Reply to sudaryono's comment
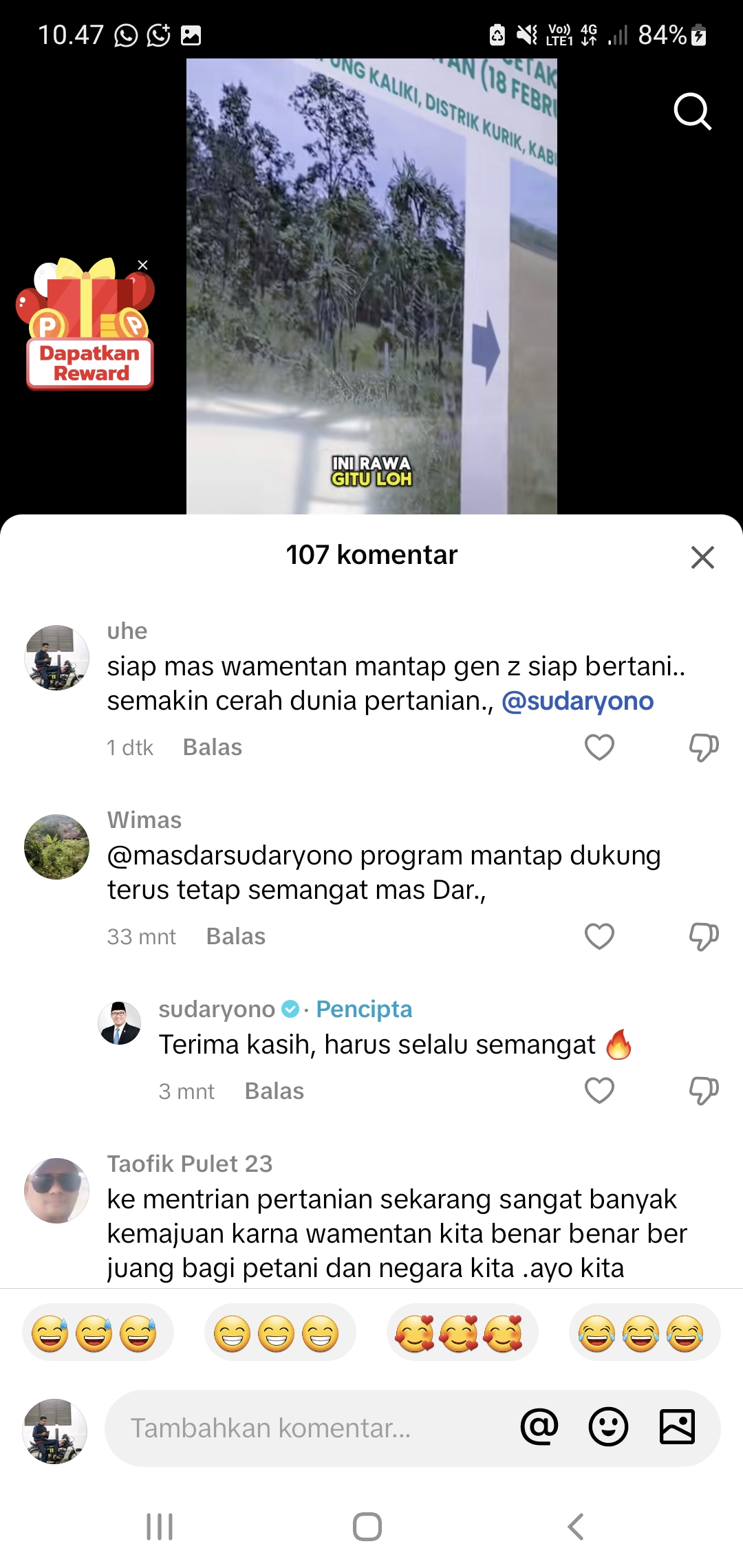This screenshot has width=743, height=1568. pos(274,1091)
